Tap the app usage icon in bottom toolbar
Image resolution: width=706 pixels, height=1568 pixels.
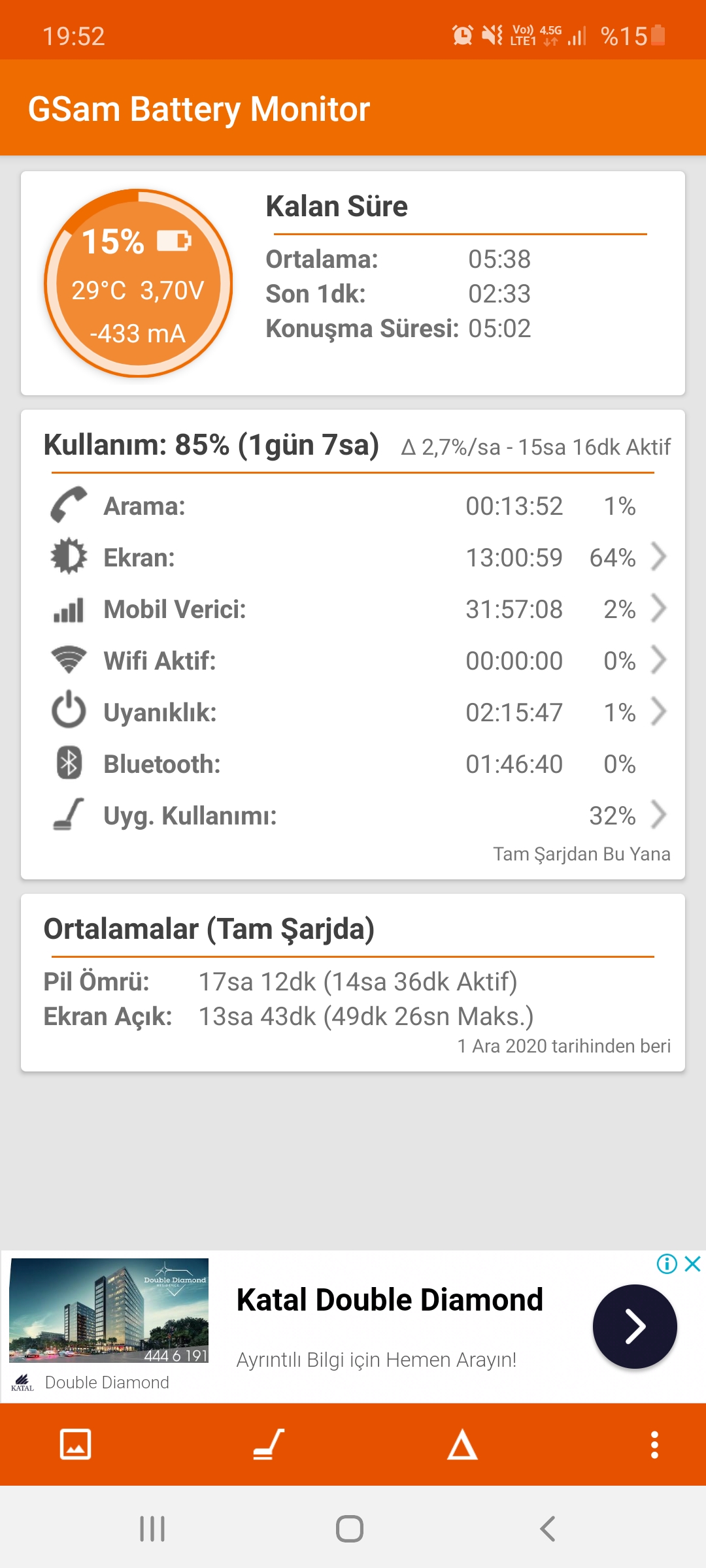[269, 1445]
